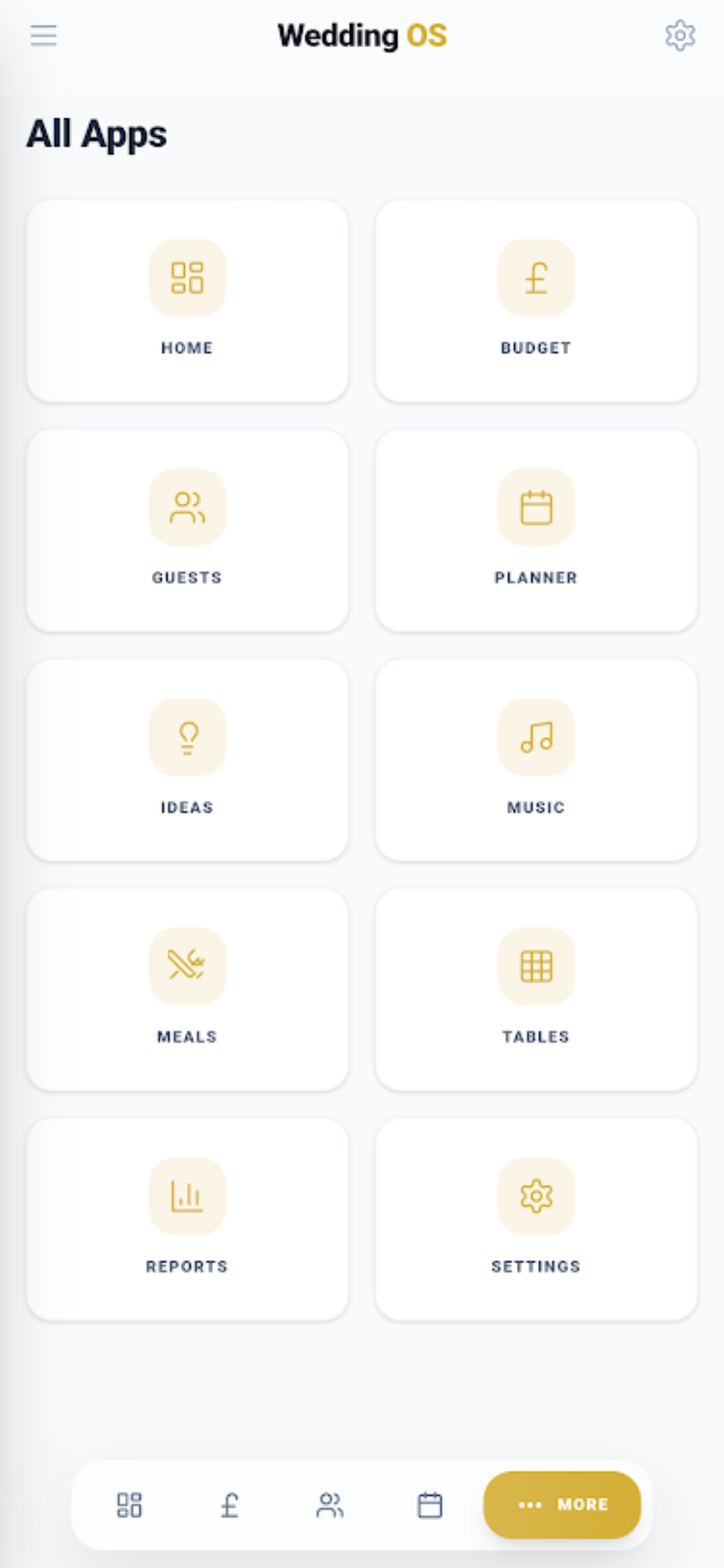Click the PLANNER card label

pos(535,577)
